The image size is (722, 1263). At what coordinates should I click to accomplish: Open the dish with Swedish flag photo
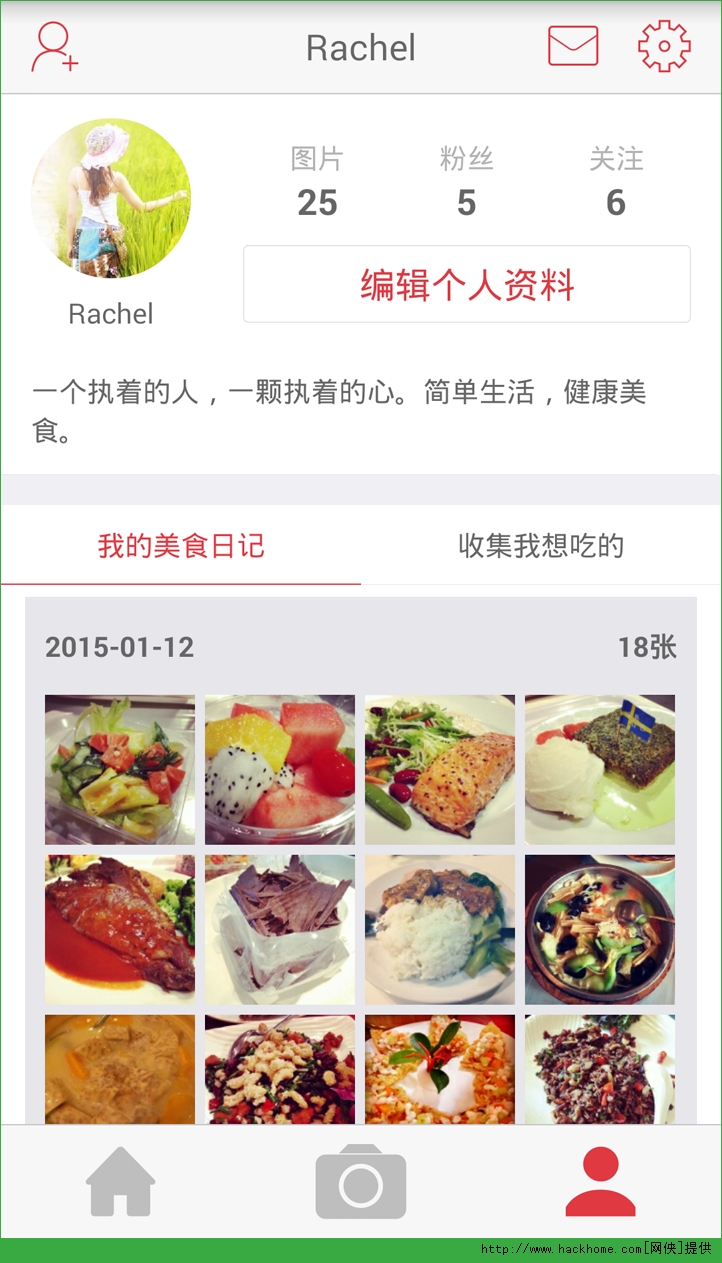[x=600, y=770]
